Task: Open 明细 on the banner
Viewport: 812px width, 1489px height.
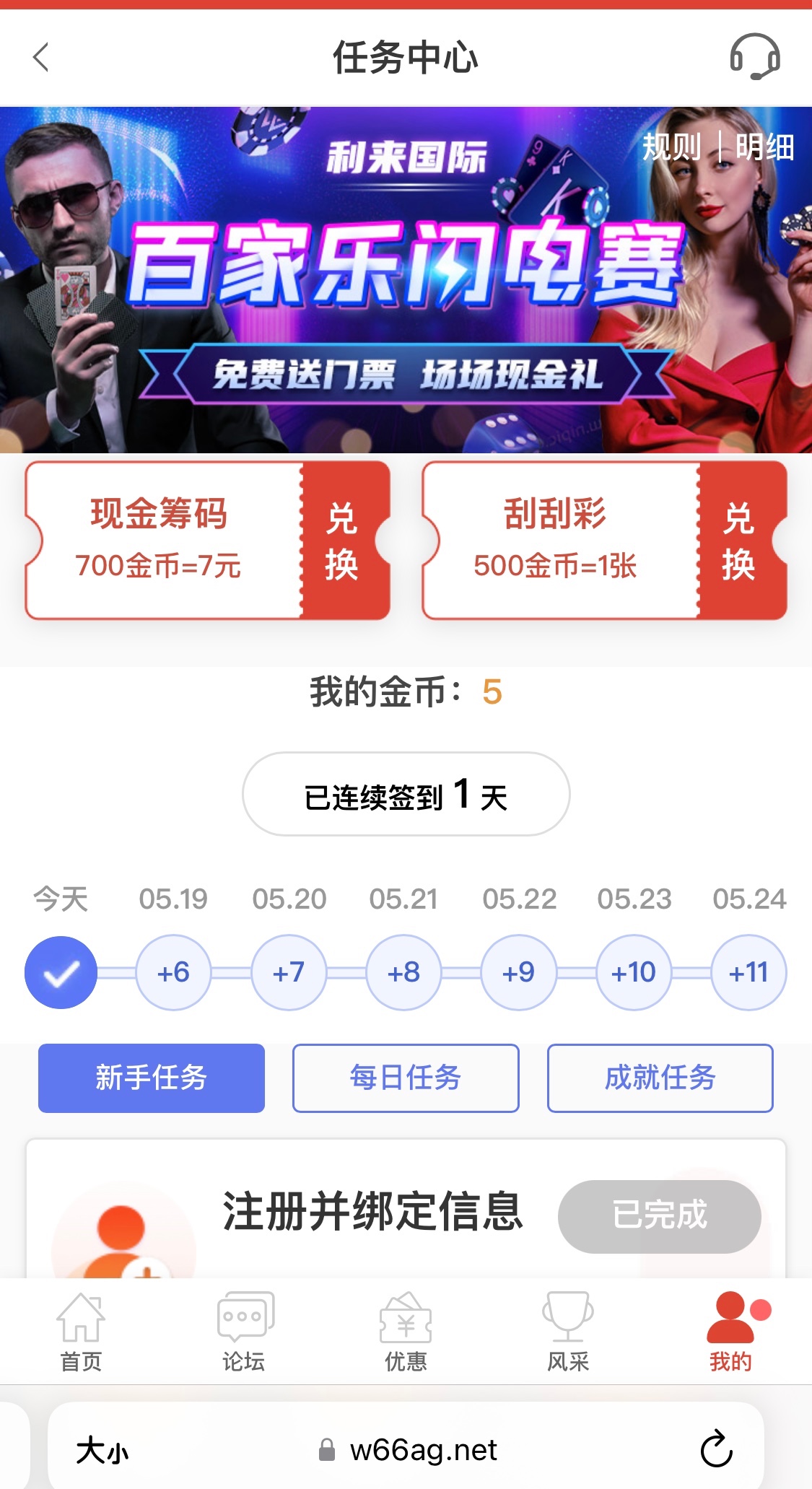Action: pos(764,147)
